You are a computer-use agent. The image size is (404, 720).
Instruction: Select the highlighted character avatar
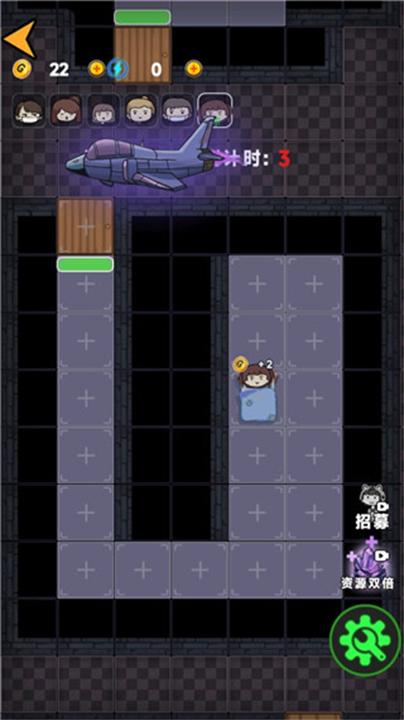pyautogui.click(x=215, y=110)
